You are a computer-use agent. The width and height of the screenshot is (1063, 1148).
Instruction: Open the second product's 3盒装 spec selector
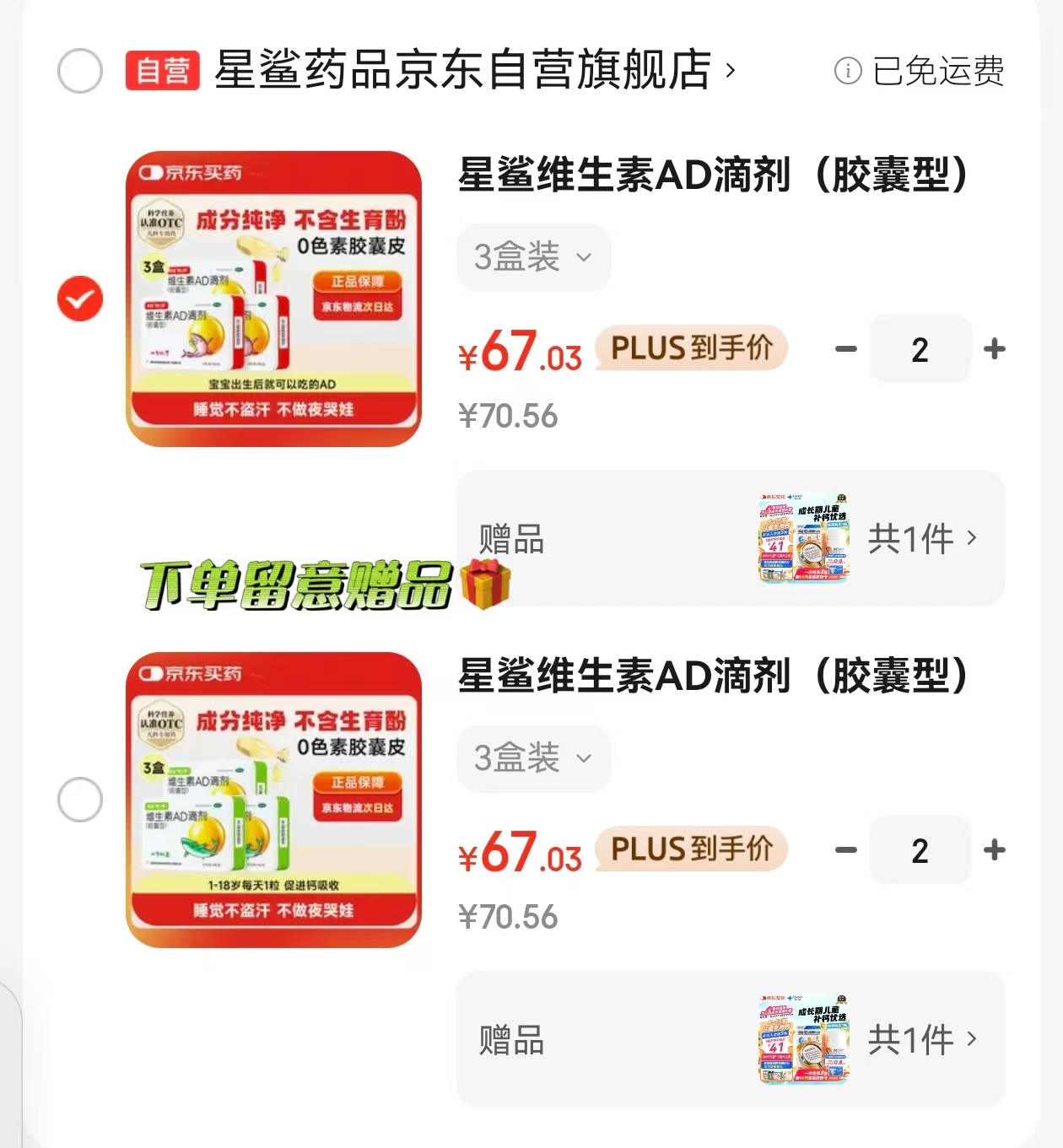click(x=533, y=758)
